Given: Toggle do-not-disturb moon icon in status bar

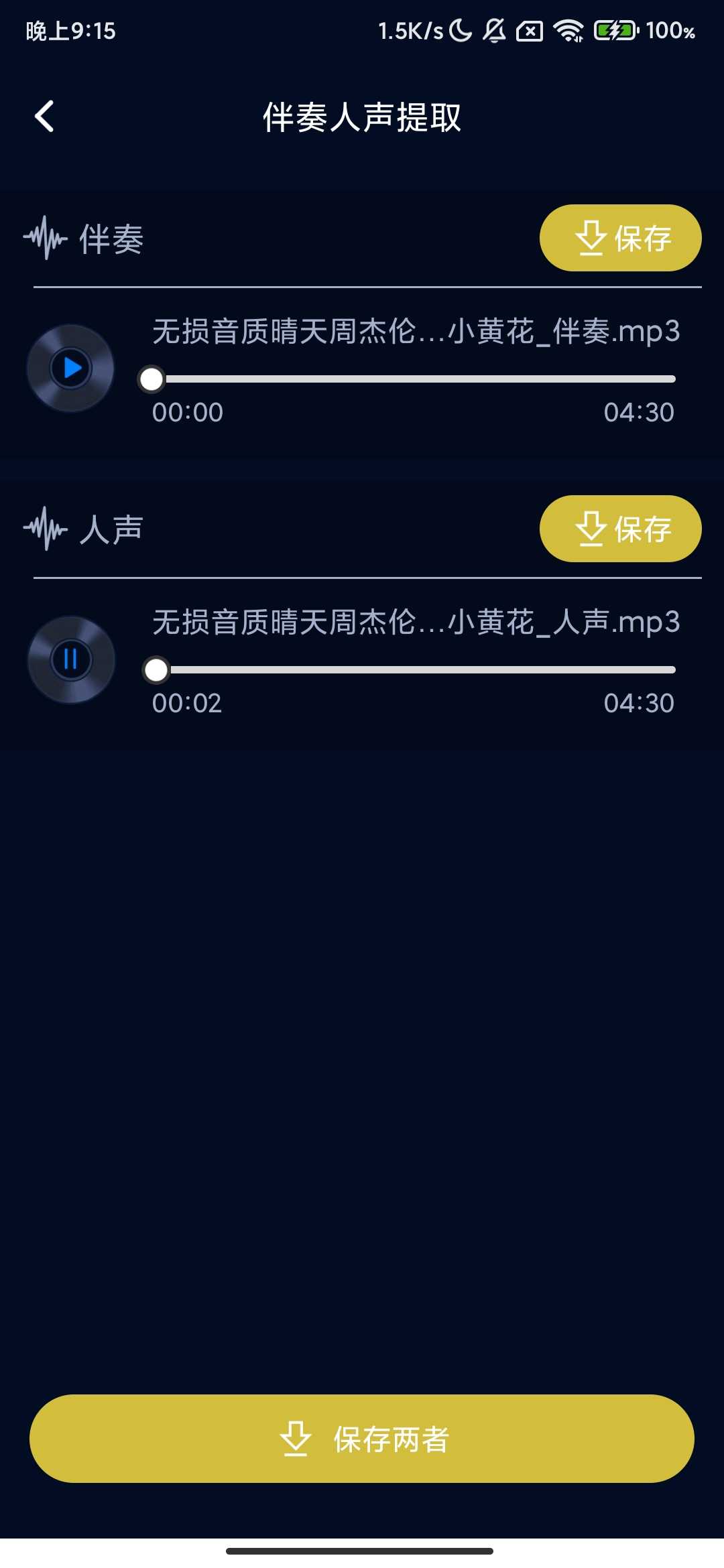Looking at the screenshot, I should point(459,30).
